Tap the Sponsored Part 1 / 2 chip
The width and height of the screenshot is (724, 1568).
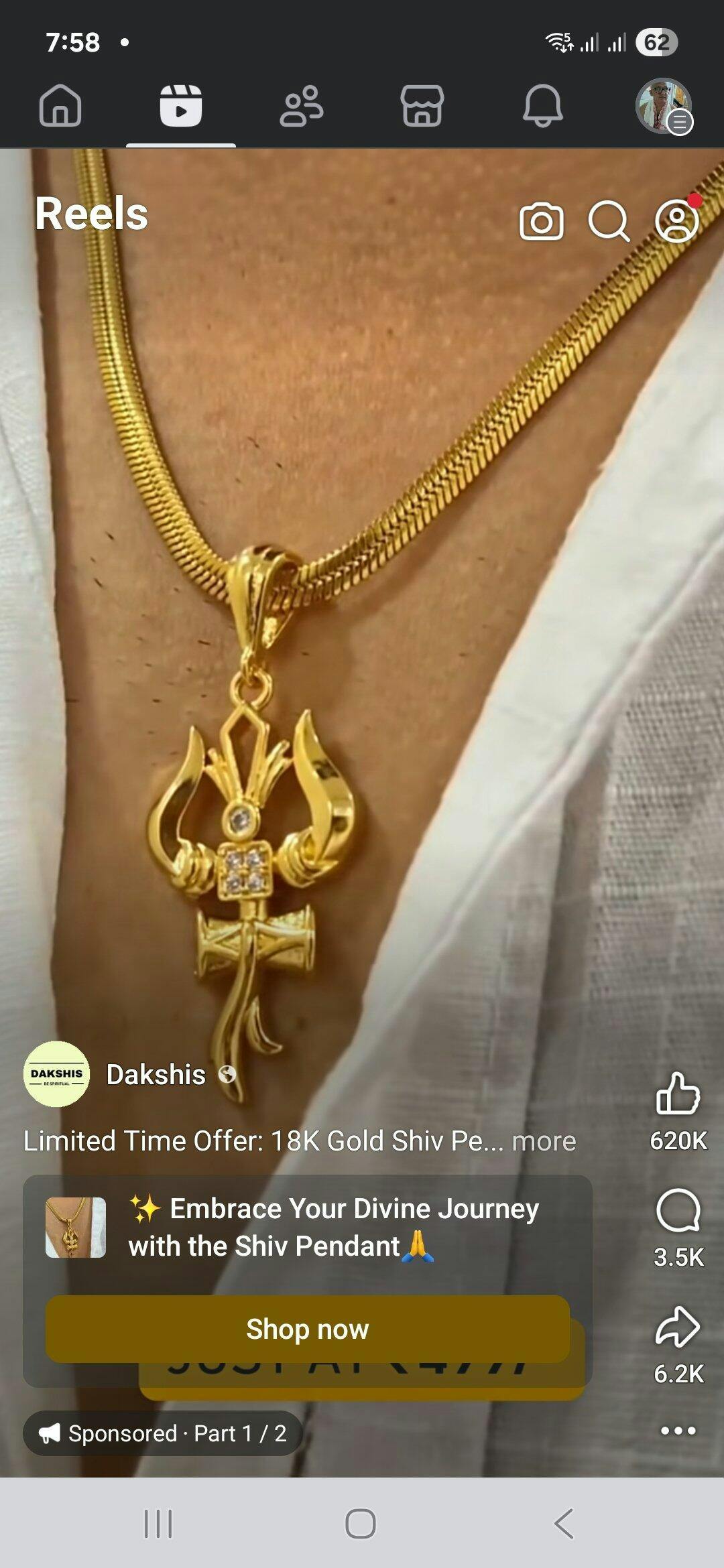[x=163, y=1433]
